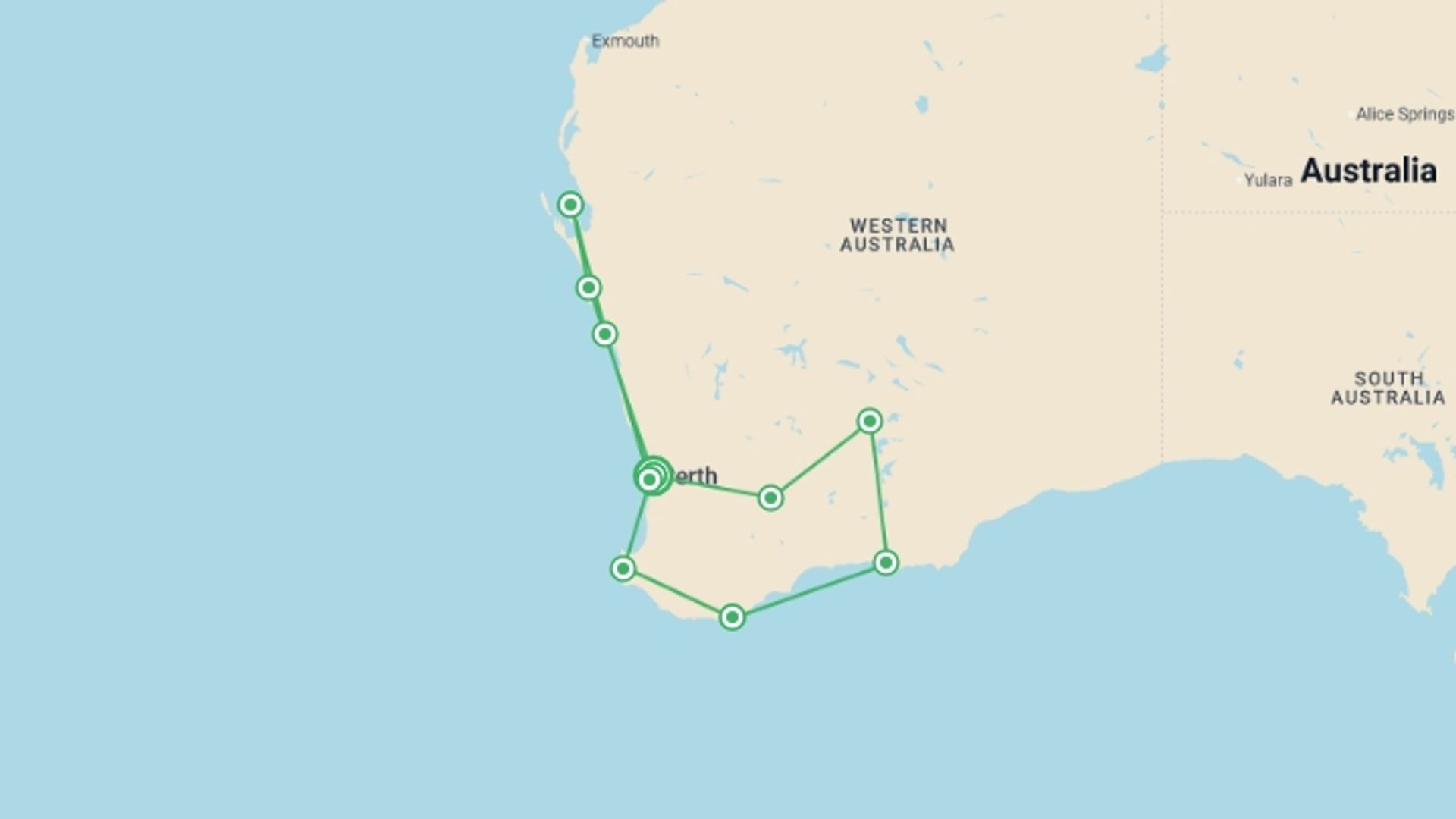Select the northeastern inland marker of the loop

click(x=870, y=421)
